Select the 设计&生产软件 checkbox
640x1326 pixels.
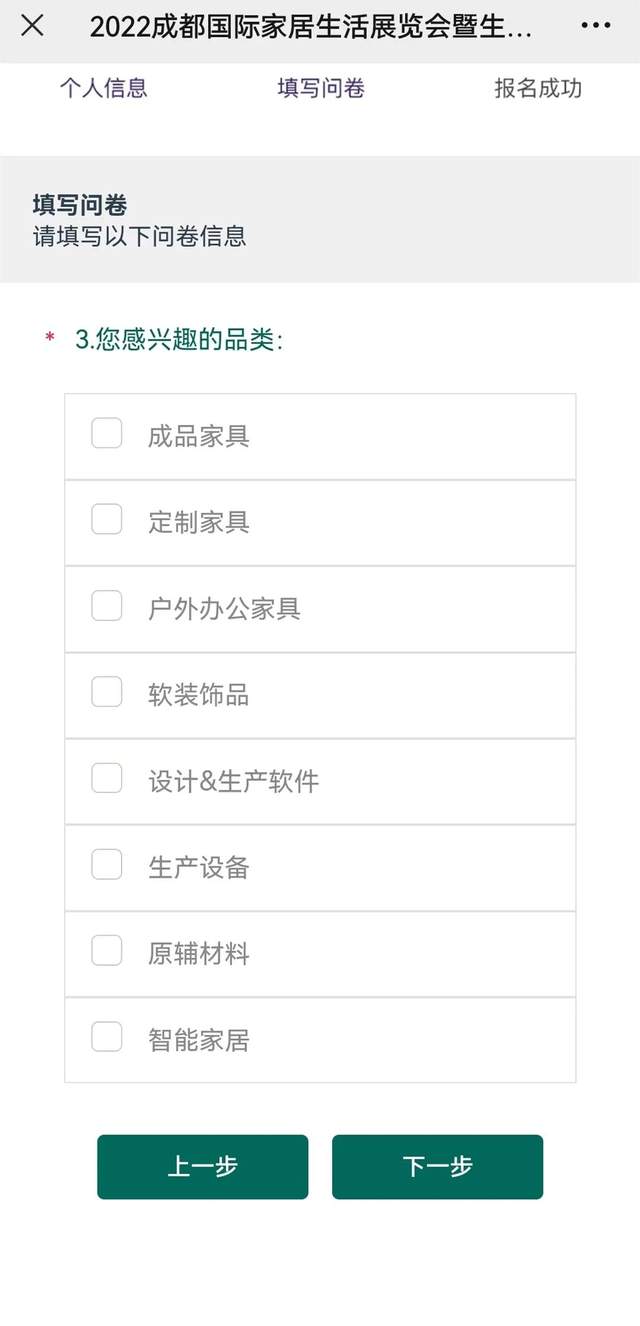pyautogui.click(x=107, y=778)
